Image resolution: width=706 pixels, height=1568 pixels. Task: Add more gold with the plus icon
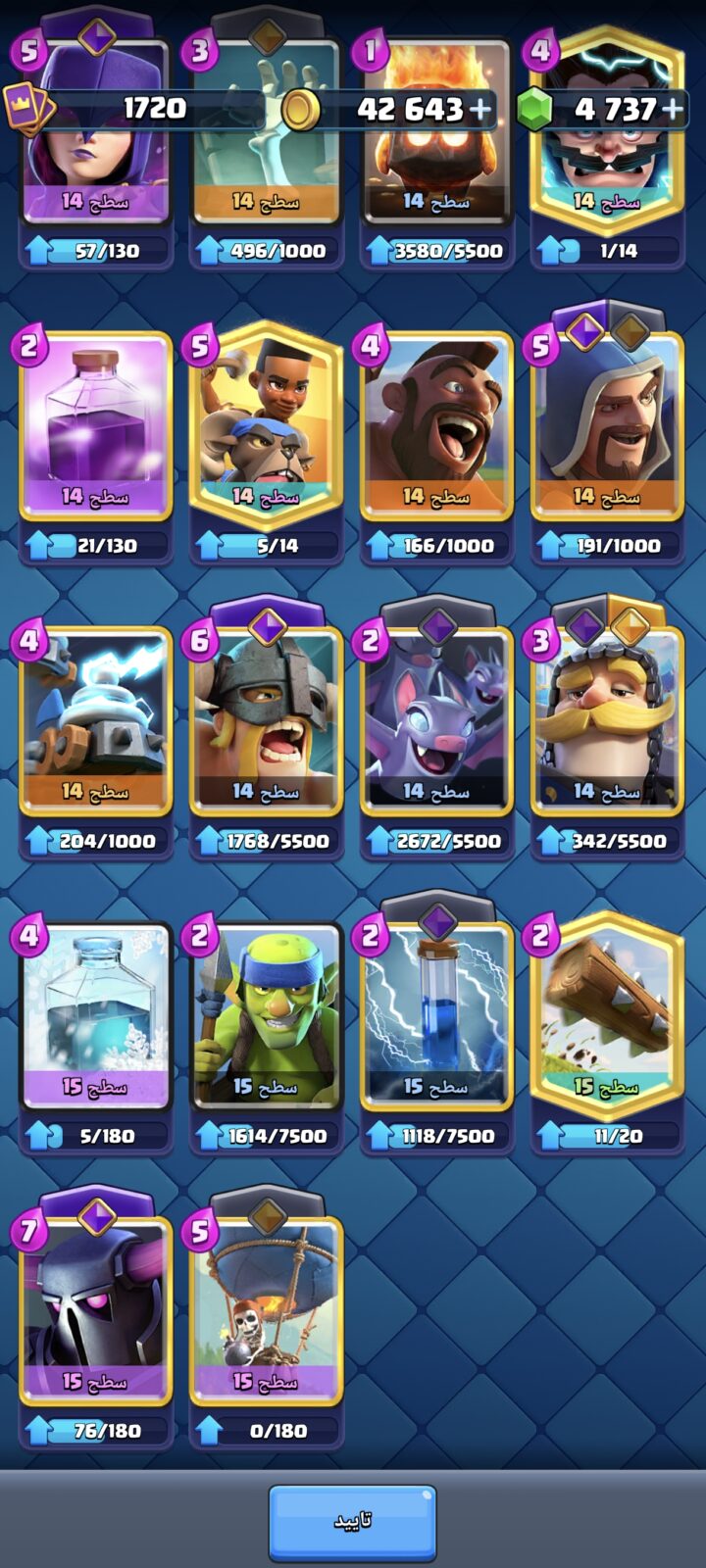(479, 109)
